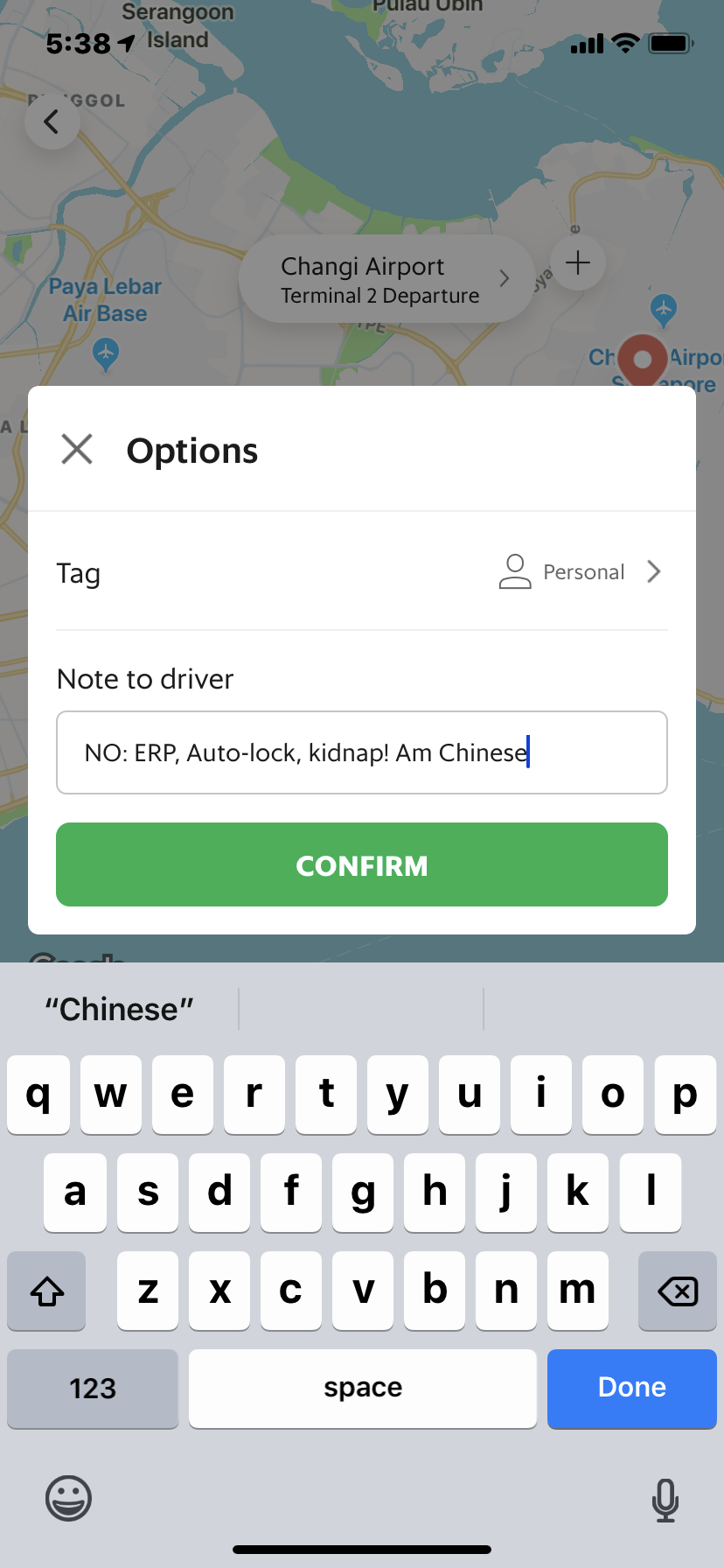Go back using the map's back arrow
The width and height of the screenshot is (724, 1568).
tap(52, 122)
